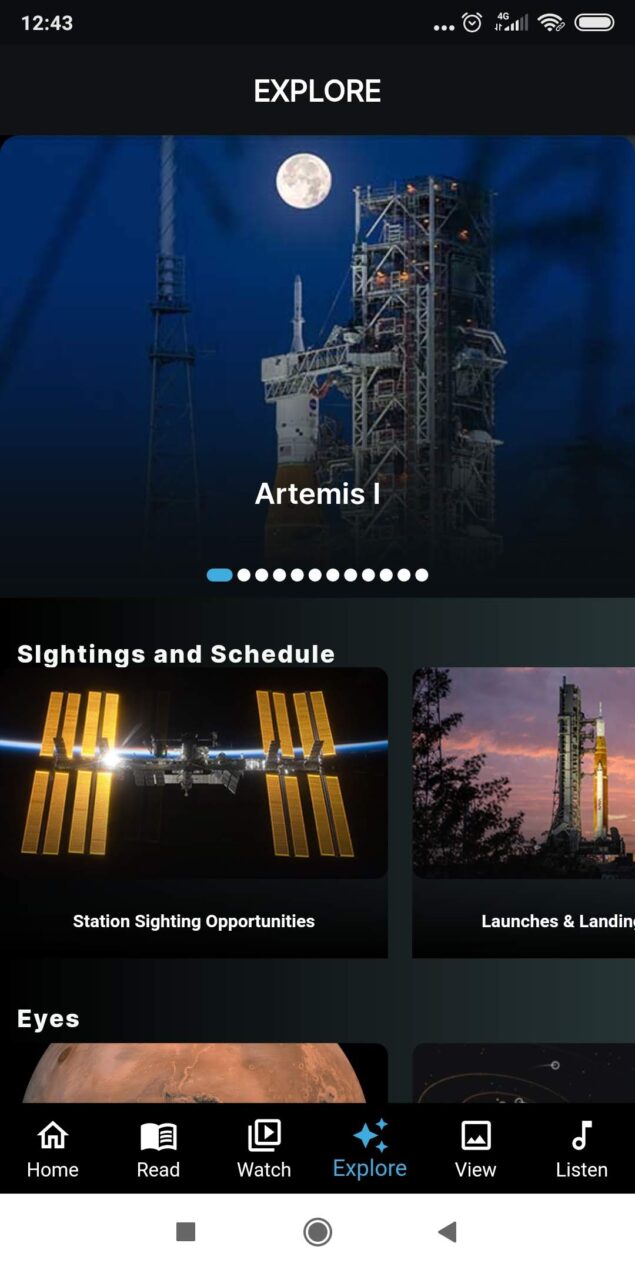This screenshot has height=1270, width=635.
Task: Switch to the Watch tab
Action: coord(264,1149)
